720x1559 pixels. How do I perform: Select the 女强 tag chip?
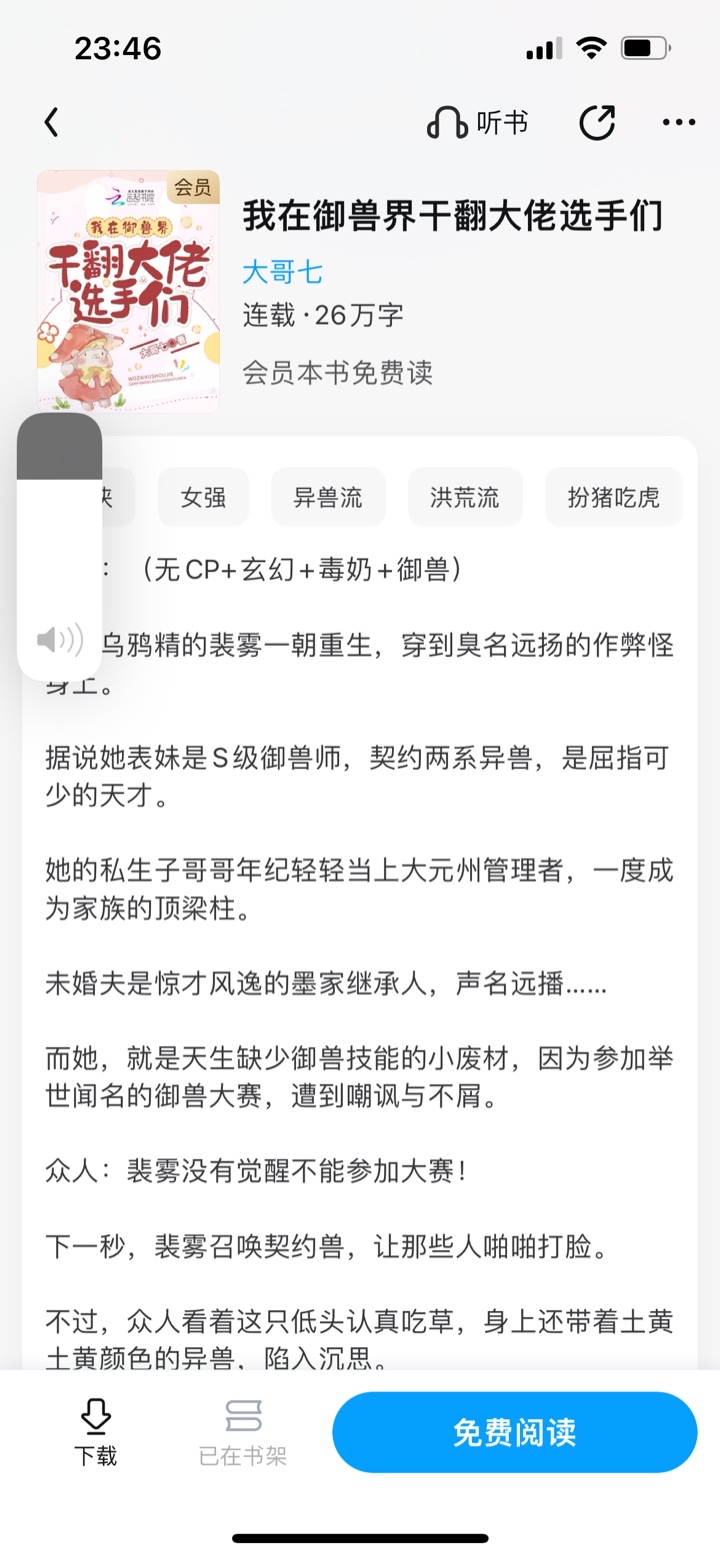tap(203, 497)
